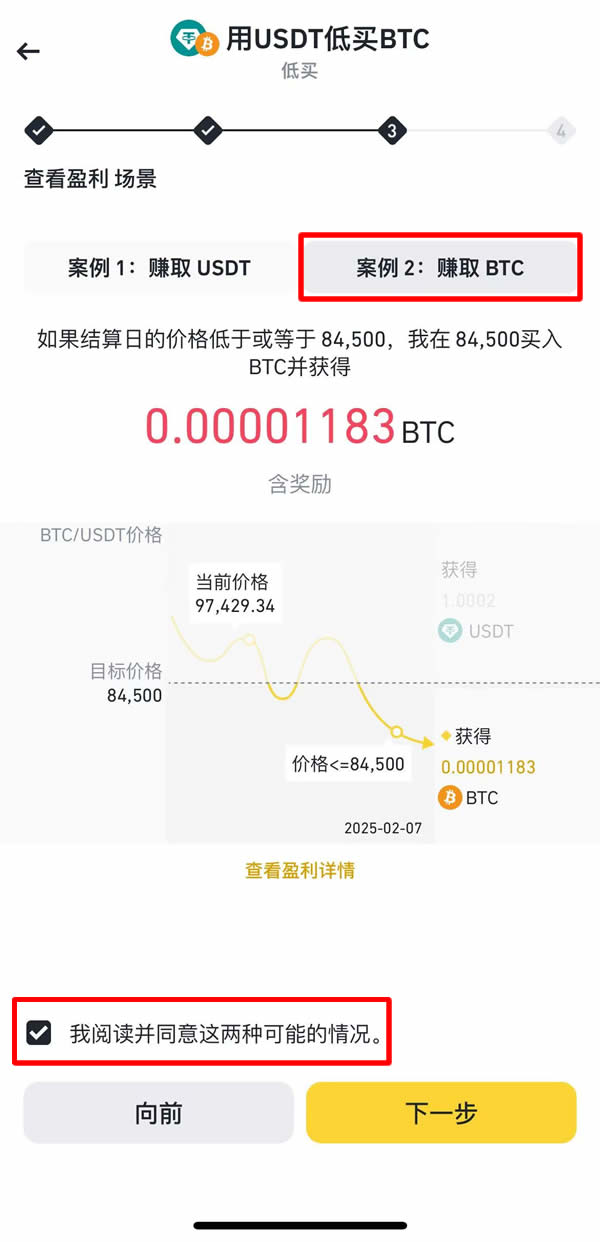The image size is (600, 1242).
Task: Continue with 下一步 button
Action: coord(441,1112)
